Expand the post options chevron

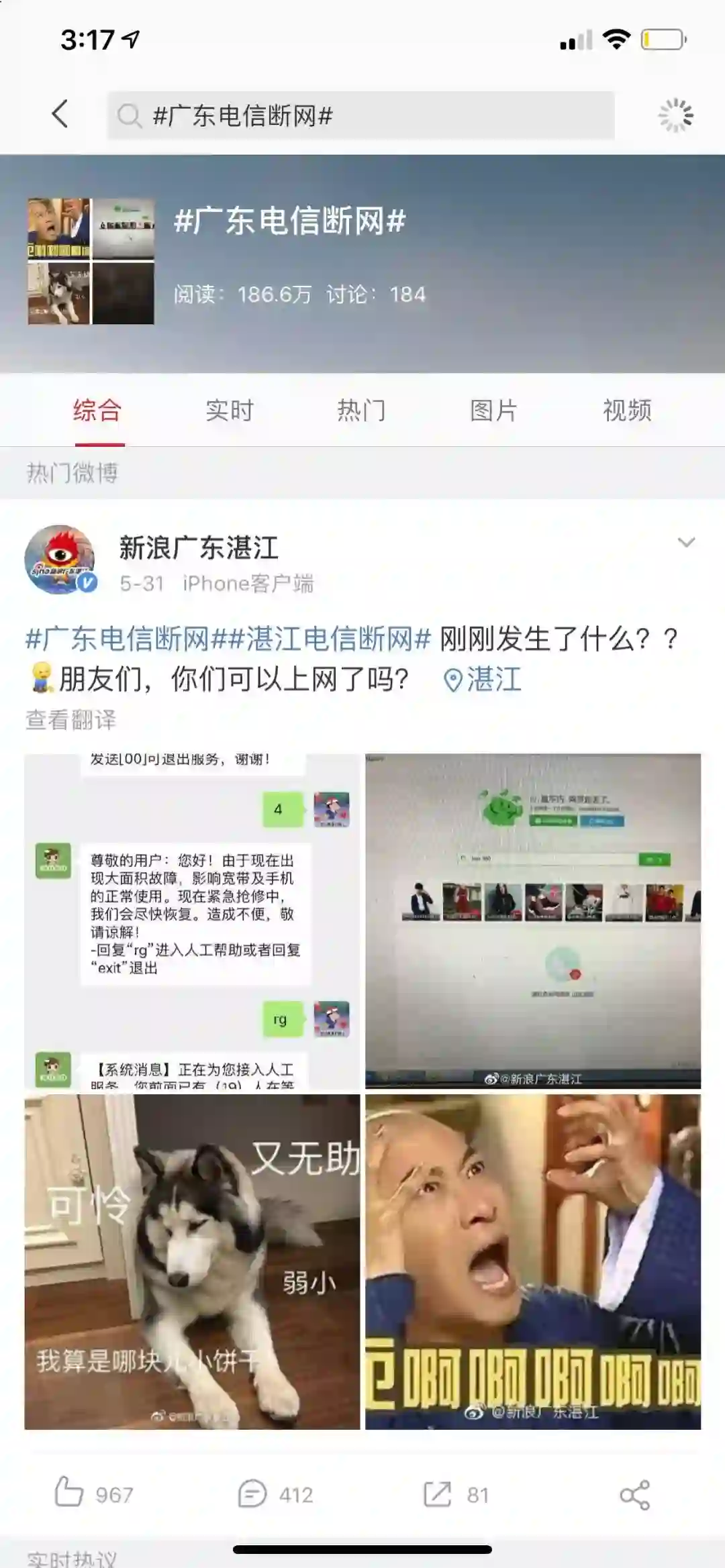click(x=686, y=542)
